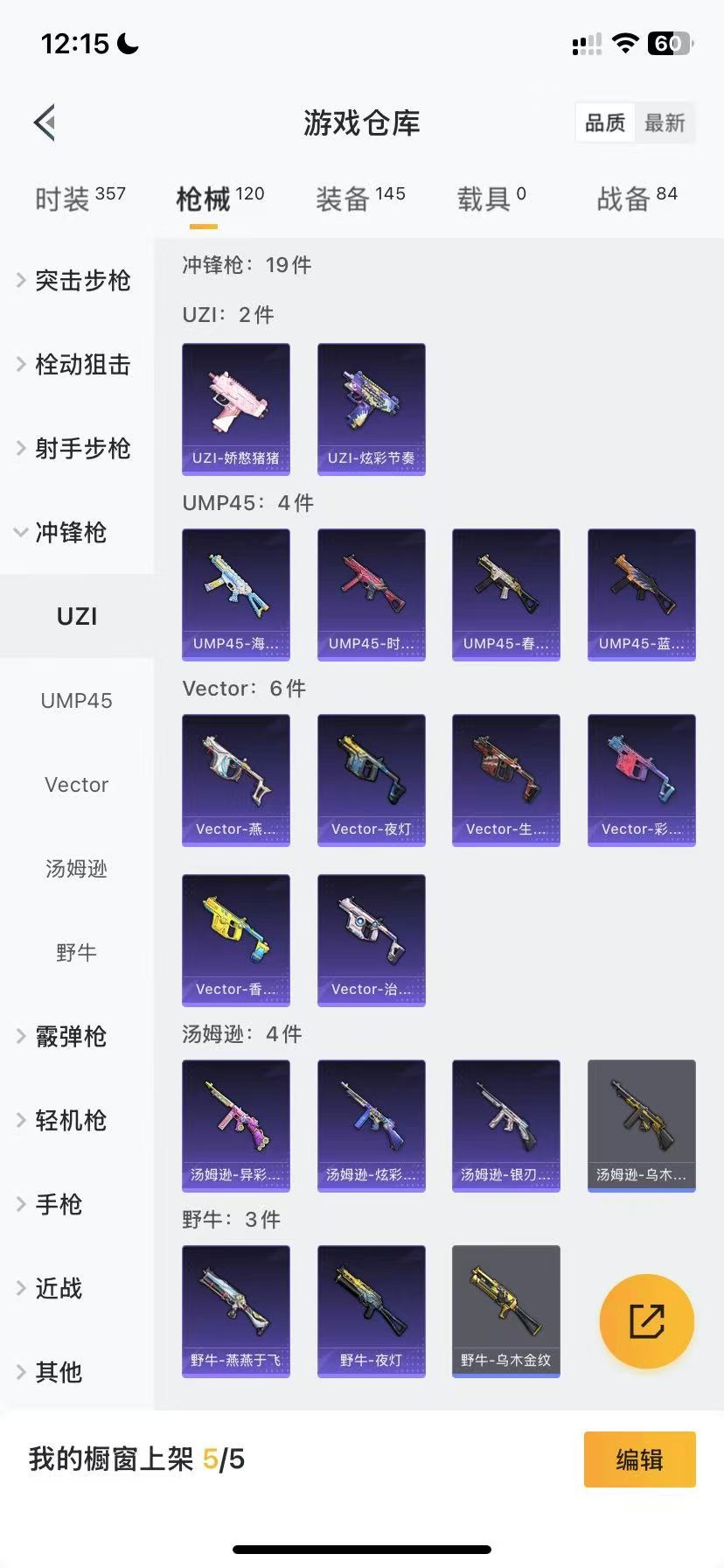Screen dimensions: 724x1568
Task: Tap the 编辑 button
Action: tap(639, 1459)
